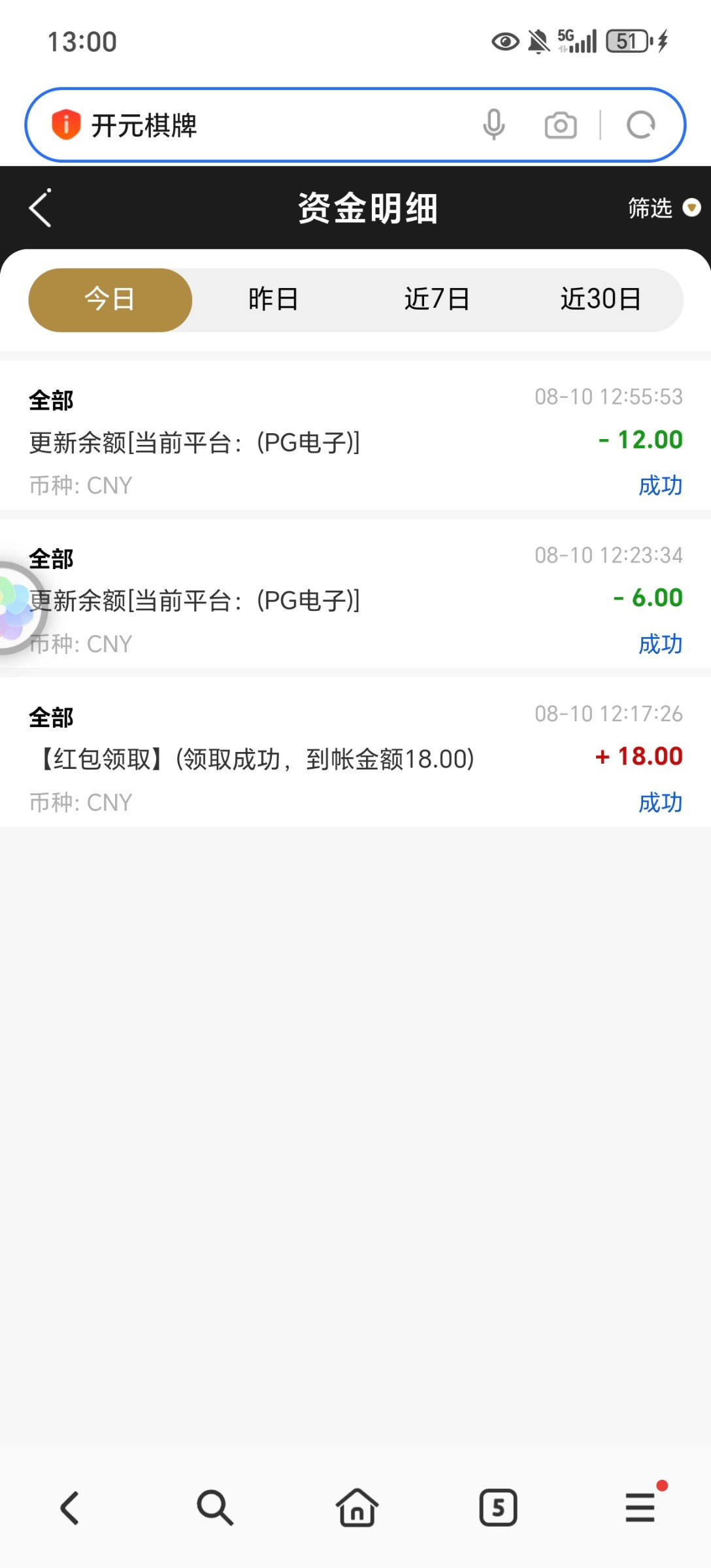Viewport: 711px width, 1568px height.
Task: Navigate back using browser bottom bar
Action: [x=70, y=1508]
